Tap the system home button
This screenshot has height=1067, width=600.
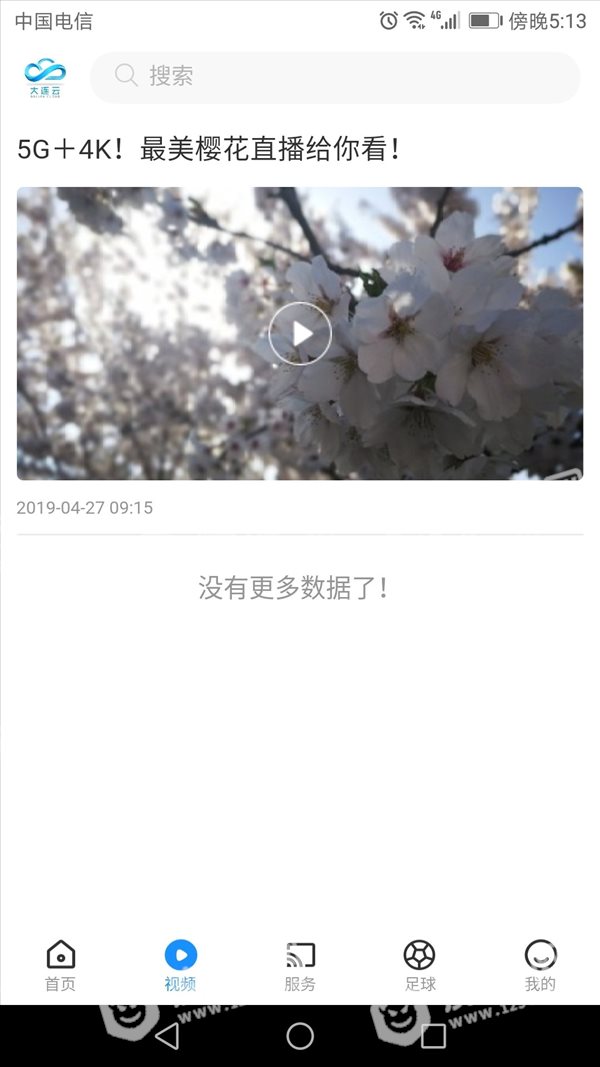point(300,1036)
